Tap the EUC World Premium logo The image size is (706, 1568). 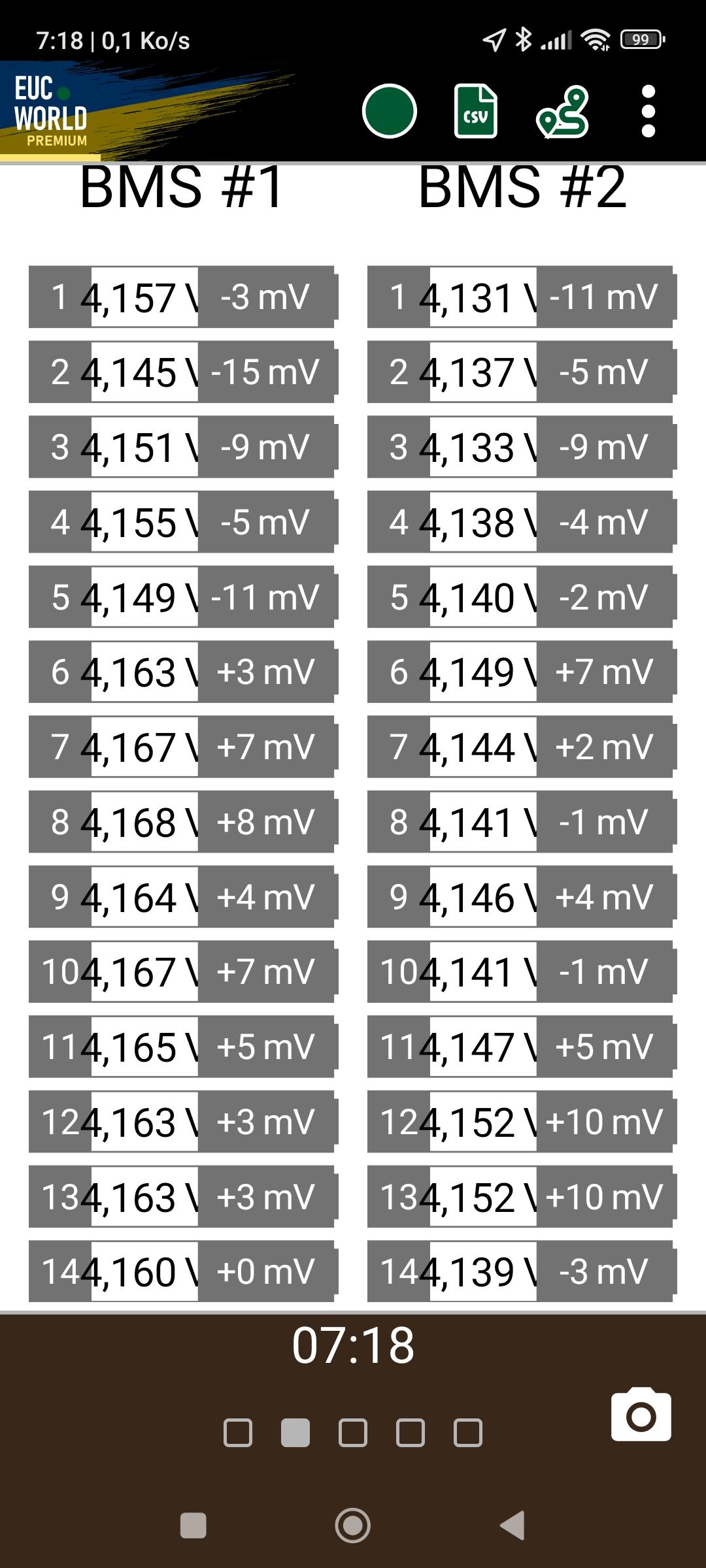tap(51, 111)
